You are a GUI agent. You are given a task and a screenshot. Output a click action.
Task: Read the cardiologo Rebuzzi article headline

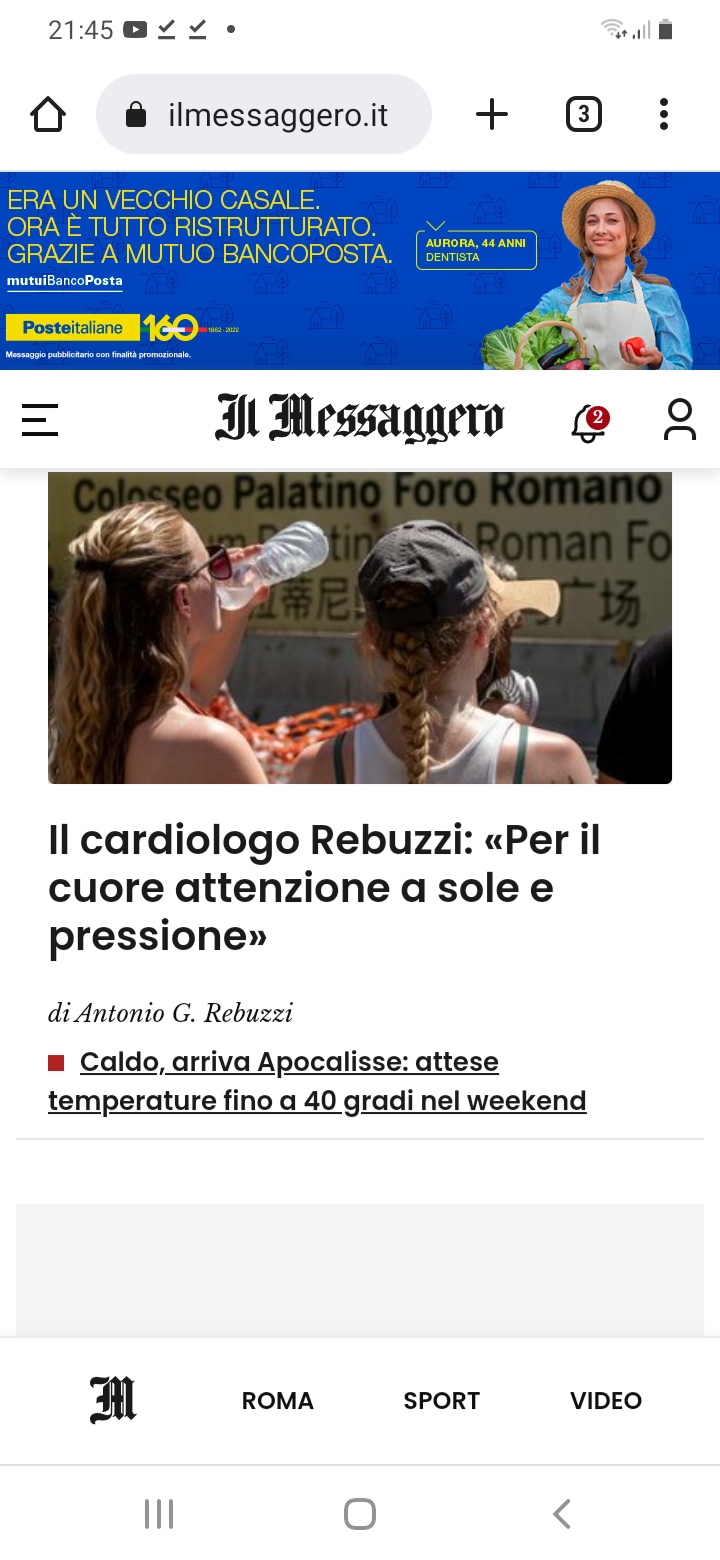tap(324, 888)
